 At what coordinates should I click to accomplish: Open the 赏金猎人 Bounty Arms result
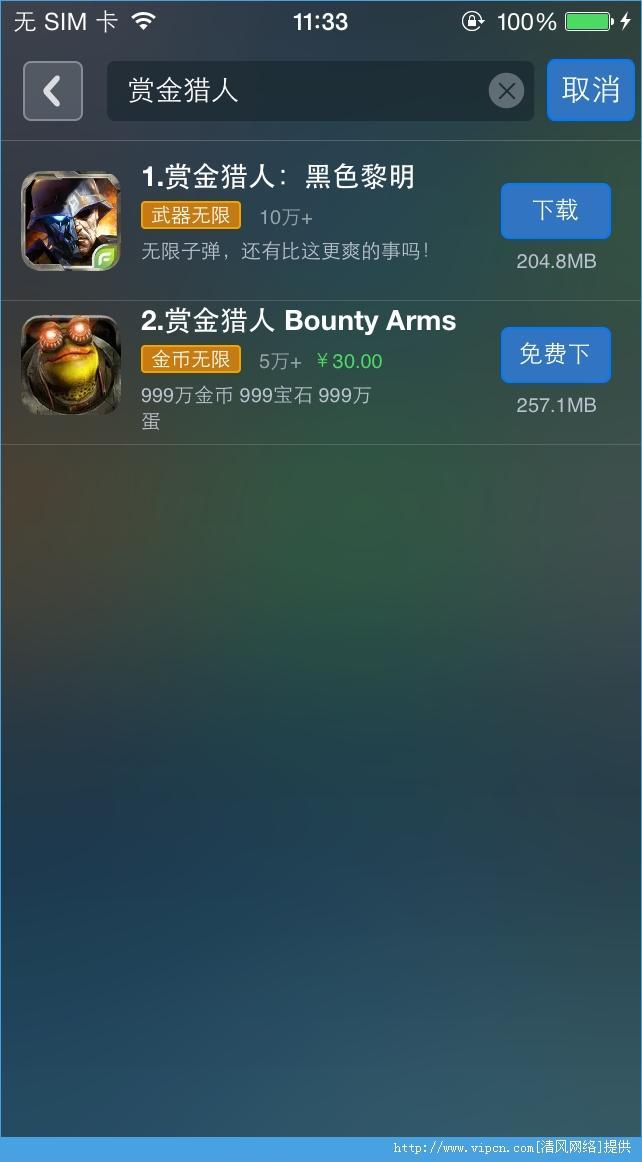click(x=298, y=322)
